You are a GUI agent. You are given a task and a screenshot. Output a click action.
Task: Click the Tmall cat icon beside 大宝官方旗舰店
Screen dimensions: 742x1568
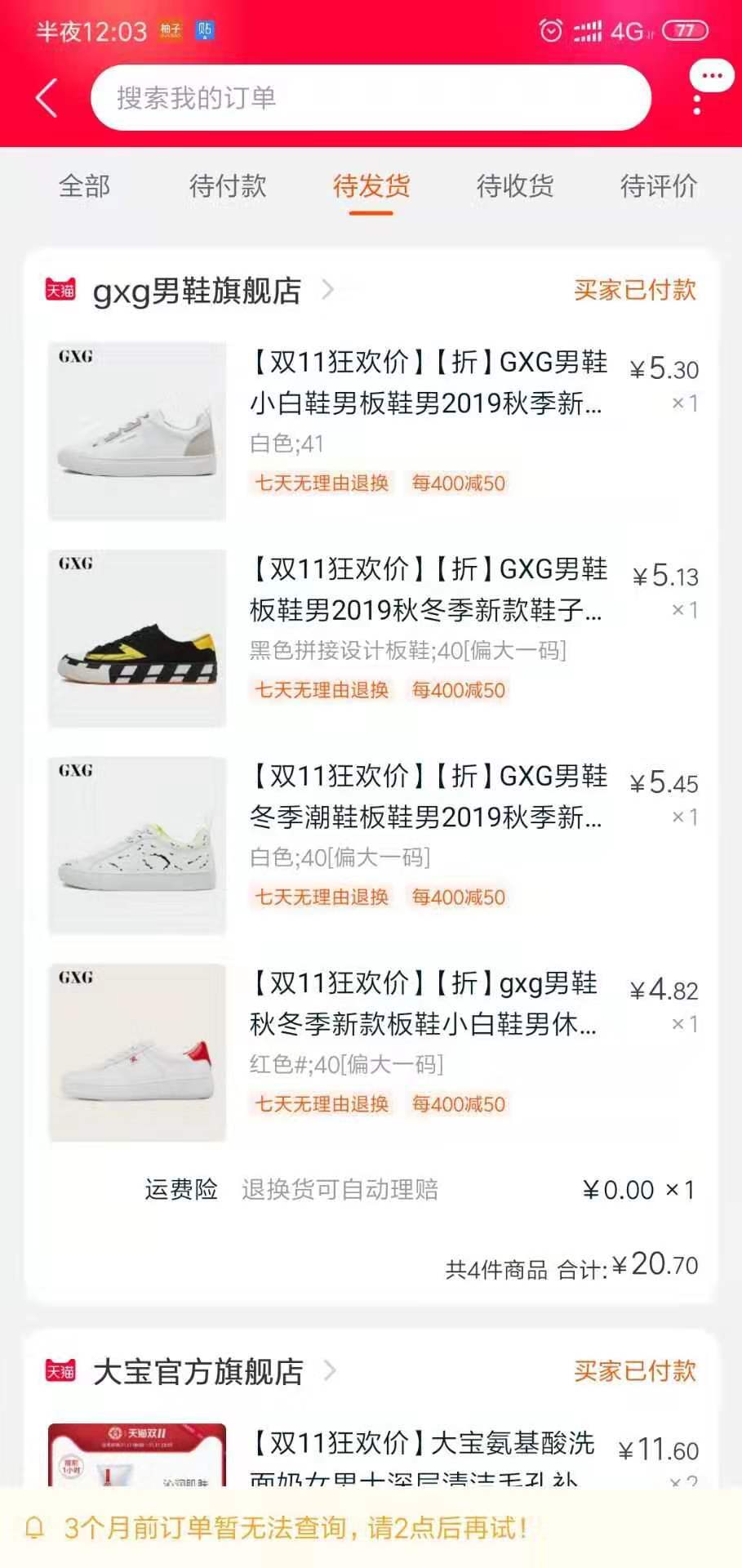coord(59,1372)
